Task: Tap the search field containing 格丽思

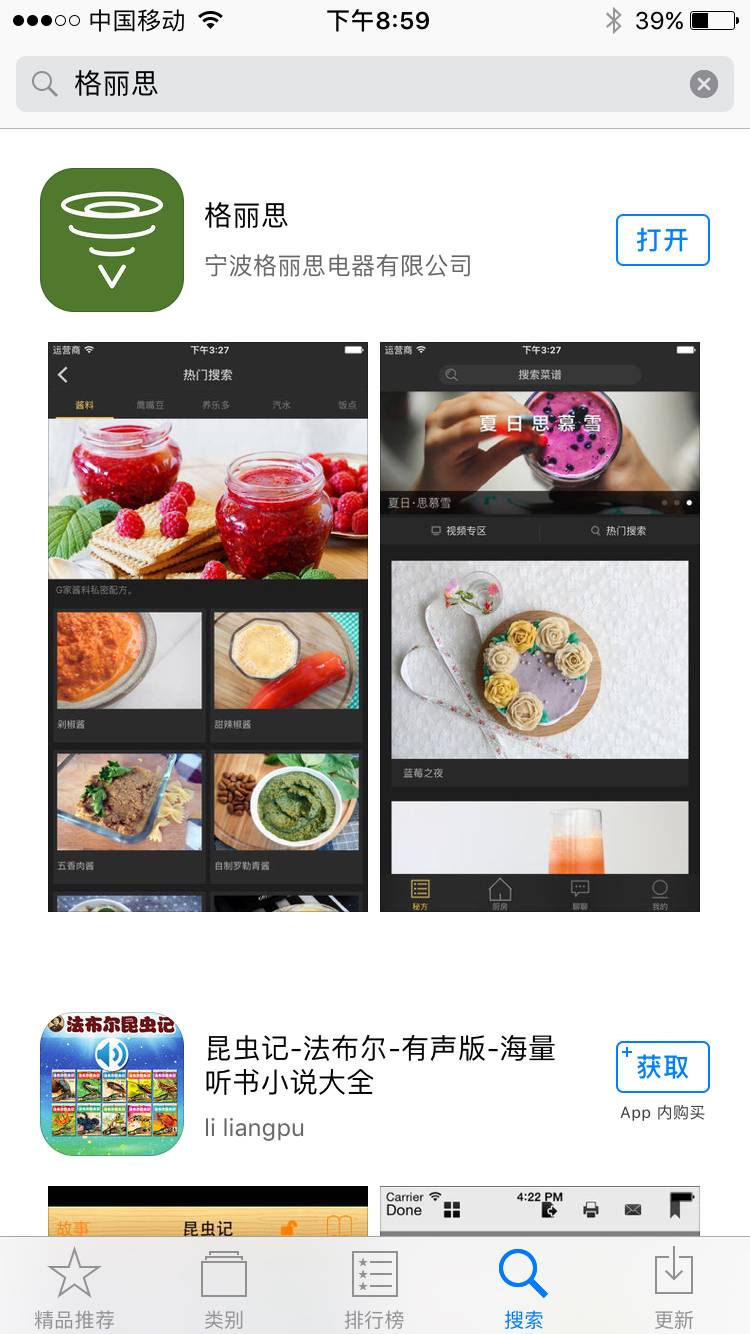Action: (360, 84)
